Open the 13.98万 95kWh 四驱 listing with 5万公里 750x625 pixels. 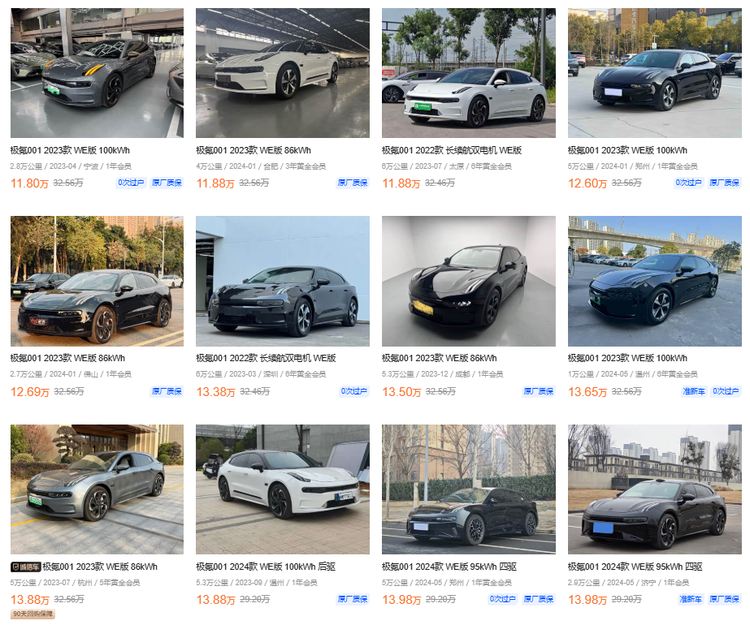click(x=468, y=489)
